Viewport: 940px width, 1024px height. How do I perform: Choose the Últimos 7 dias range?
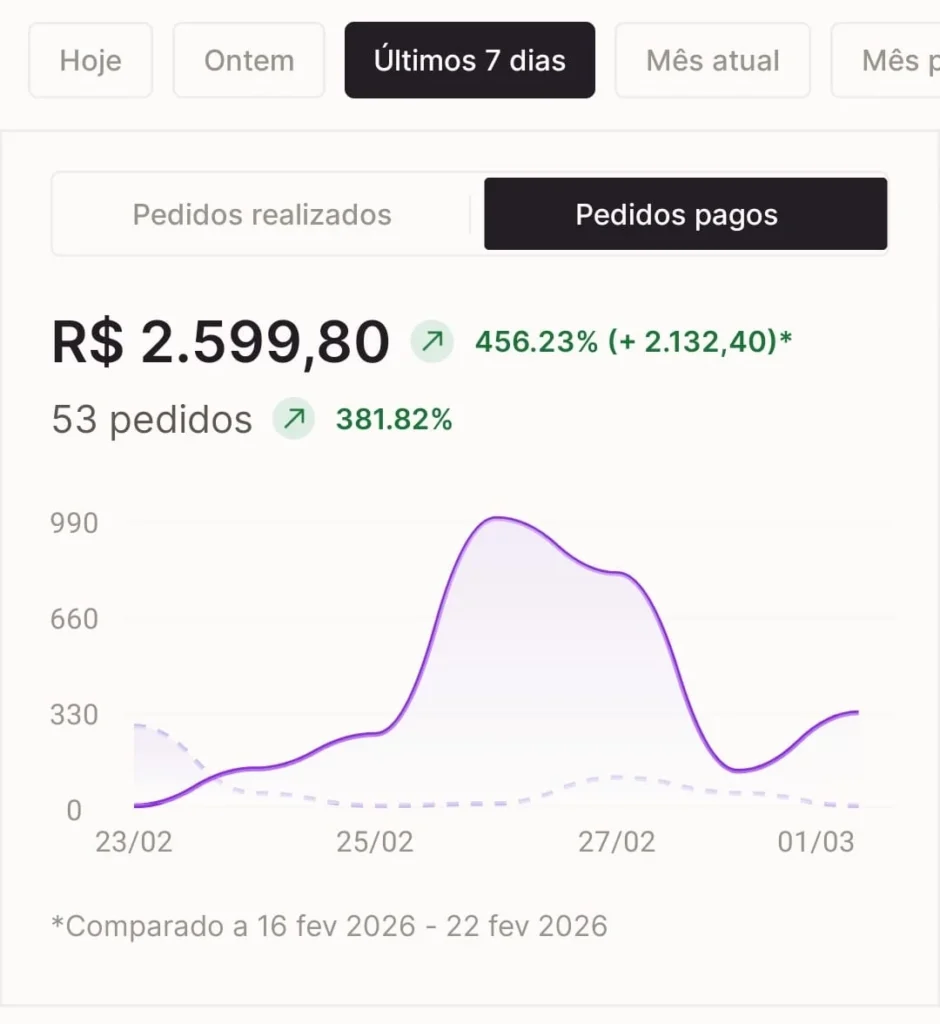click(470, 61)
